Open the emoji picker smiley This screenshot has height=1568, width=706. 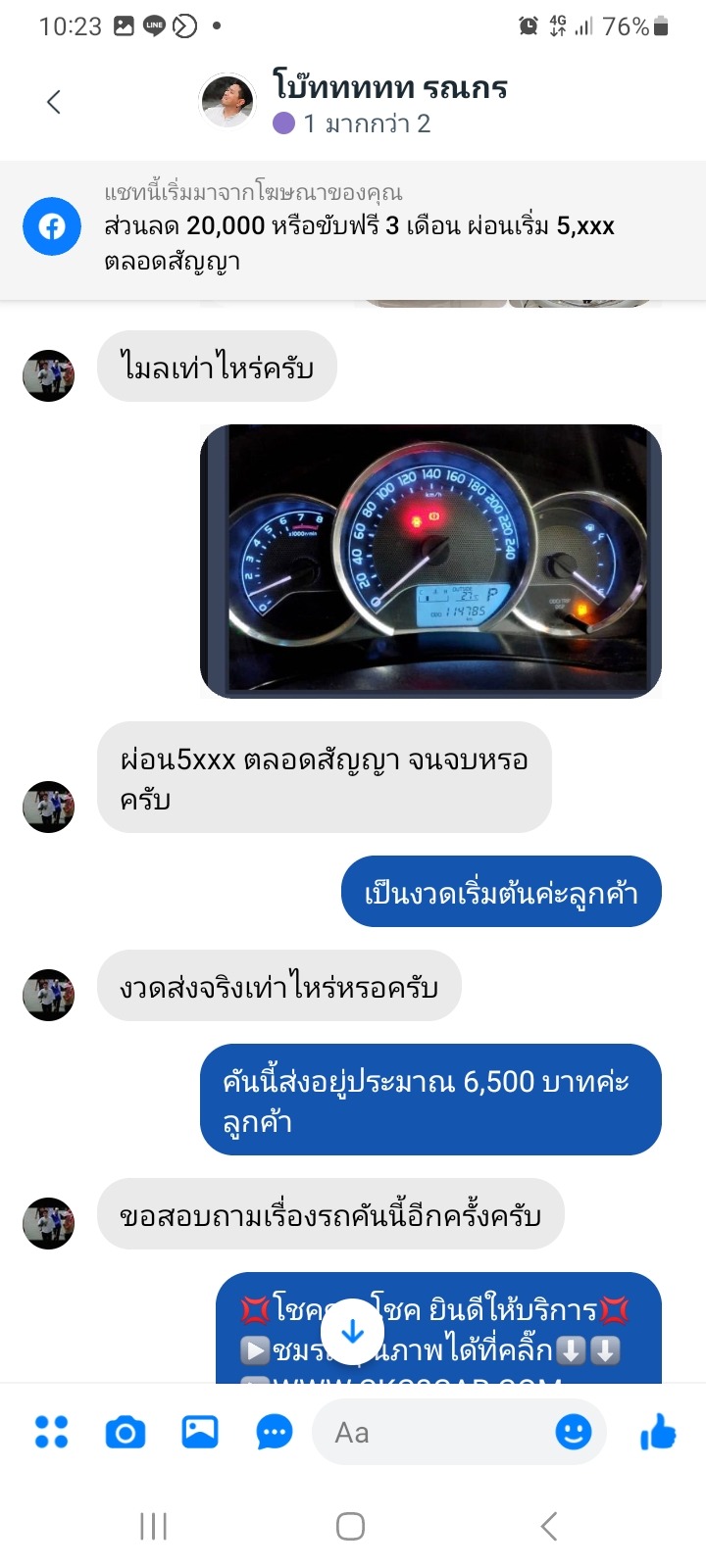(x=574, y=1432)
